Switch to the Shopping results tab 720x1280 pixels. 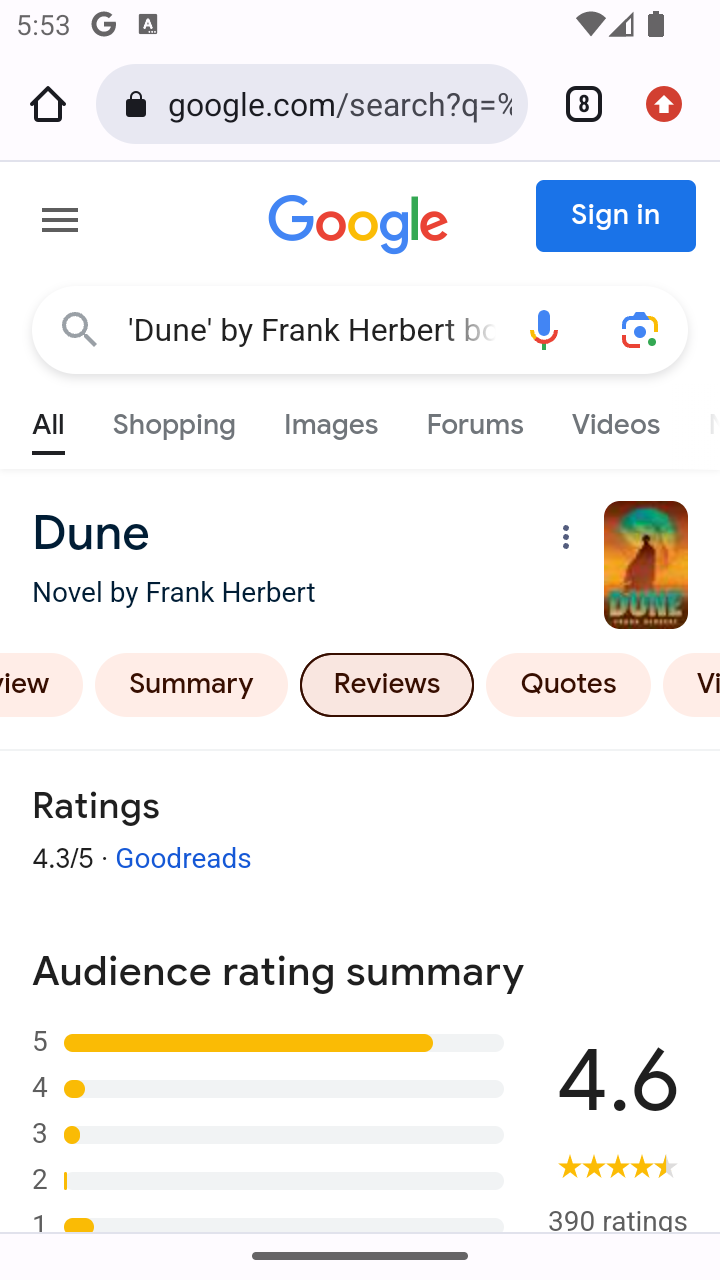point(174,425)
